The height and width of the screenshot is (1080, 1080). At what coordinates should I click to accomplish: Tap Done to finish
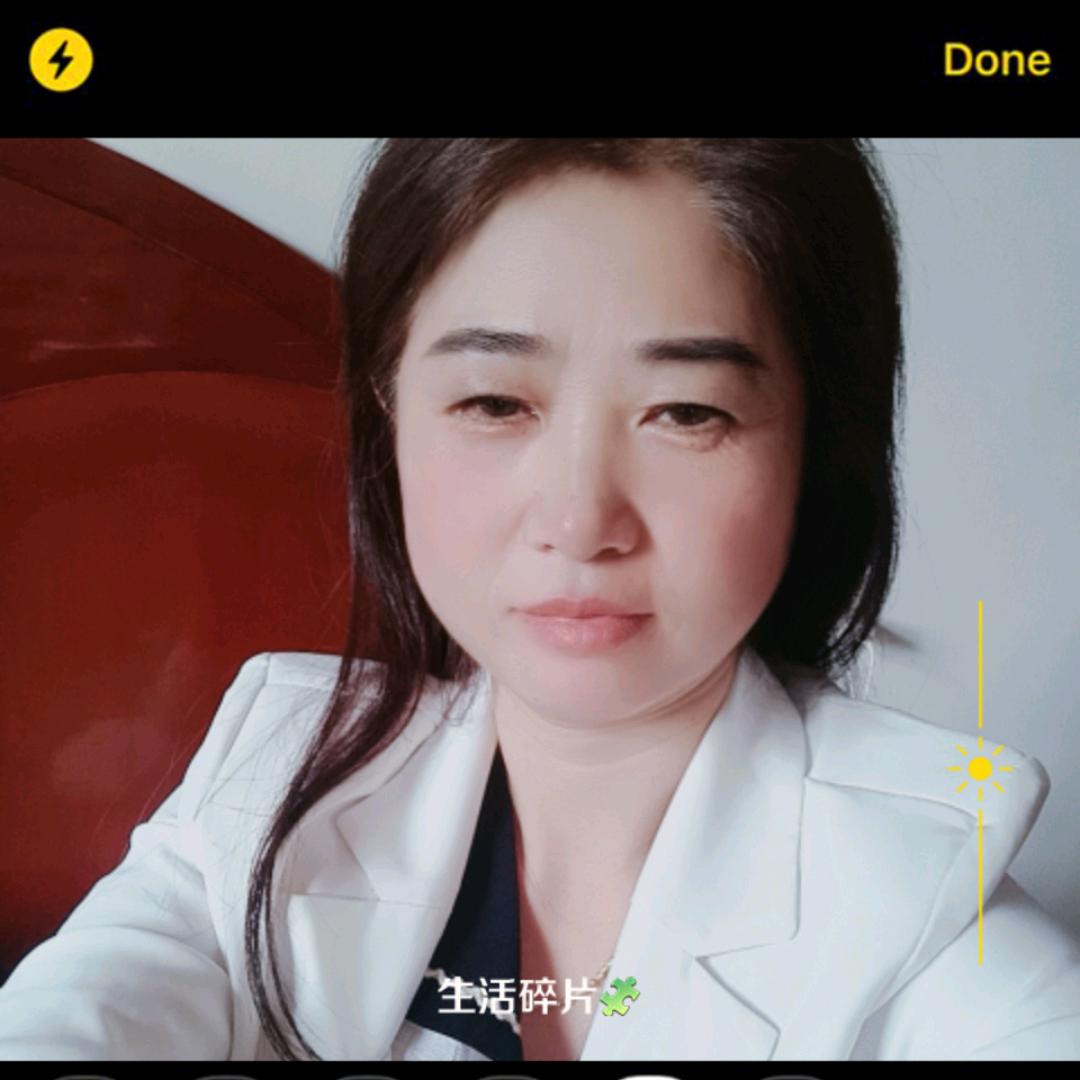click(996, 60)
